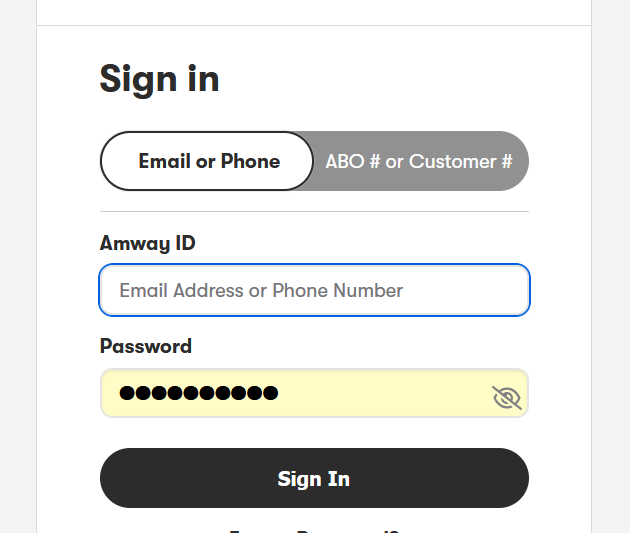Show the hidden password
Viewport: 630px width, 533px height.
(507, 398)
